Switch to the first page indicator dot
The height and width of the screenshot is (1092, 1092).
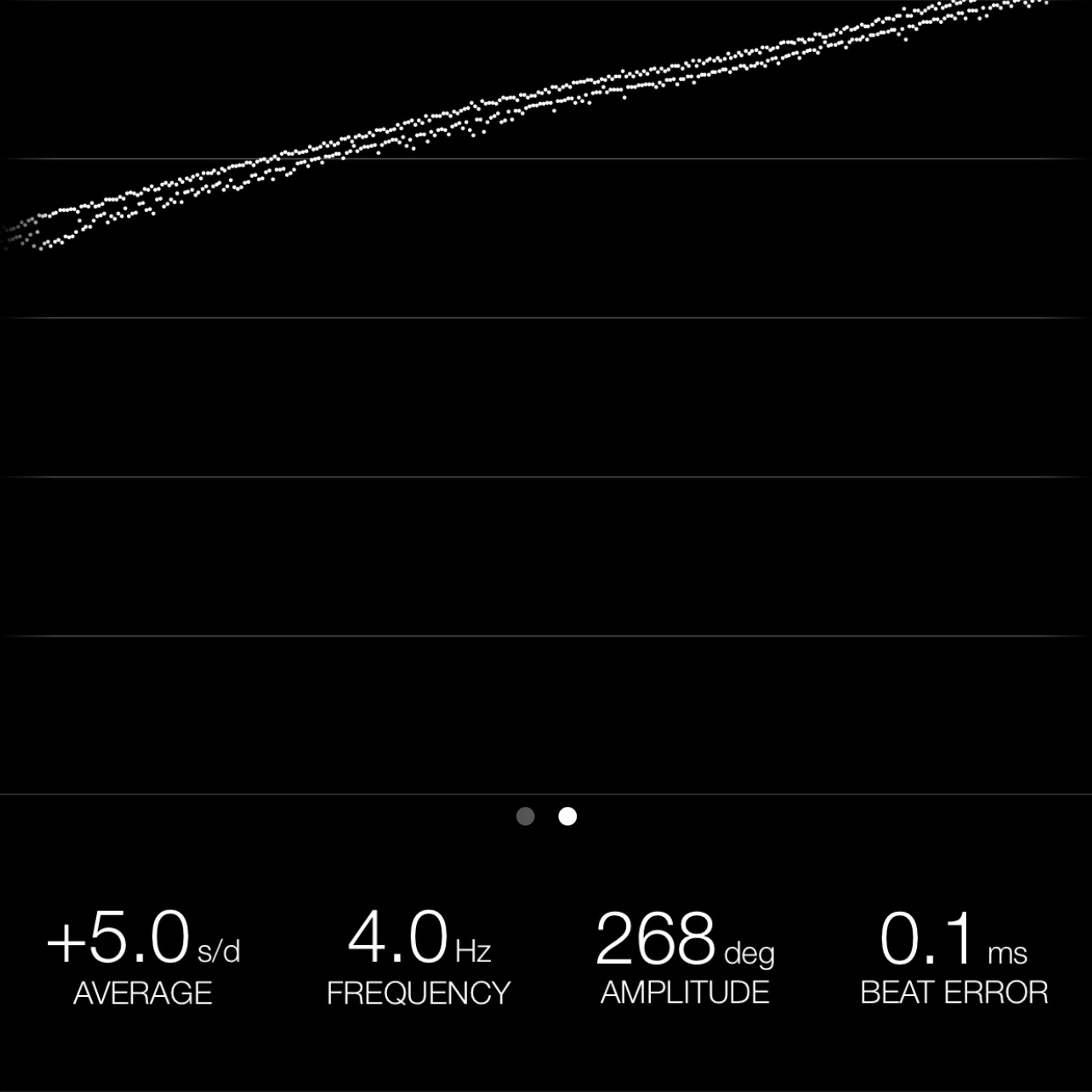click(526, 816)
